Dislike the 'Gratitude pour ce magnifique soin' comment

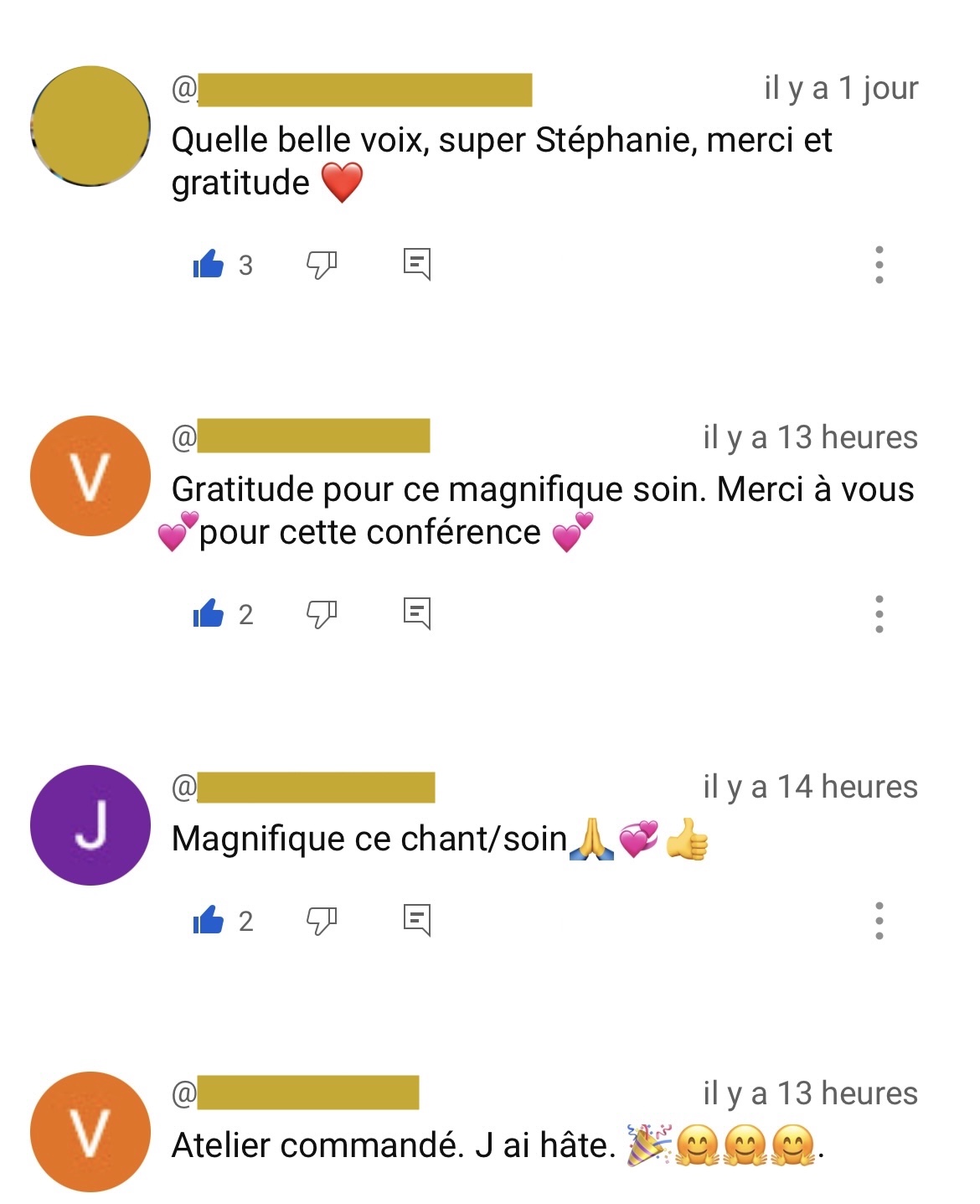[x=322, y=614]
